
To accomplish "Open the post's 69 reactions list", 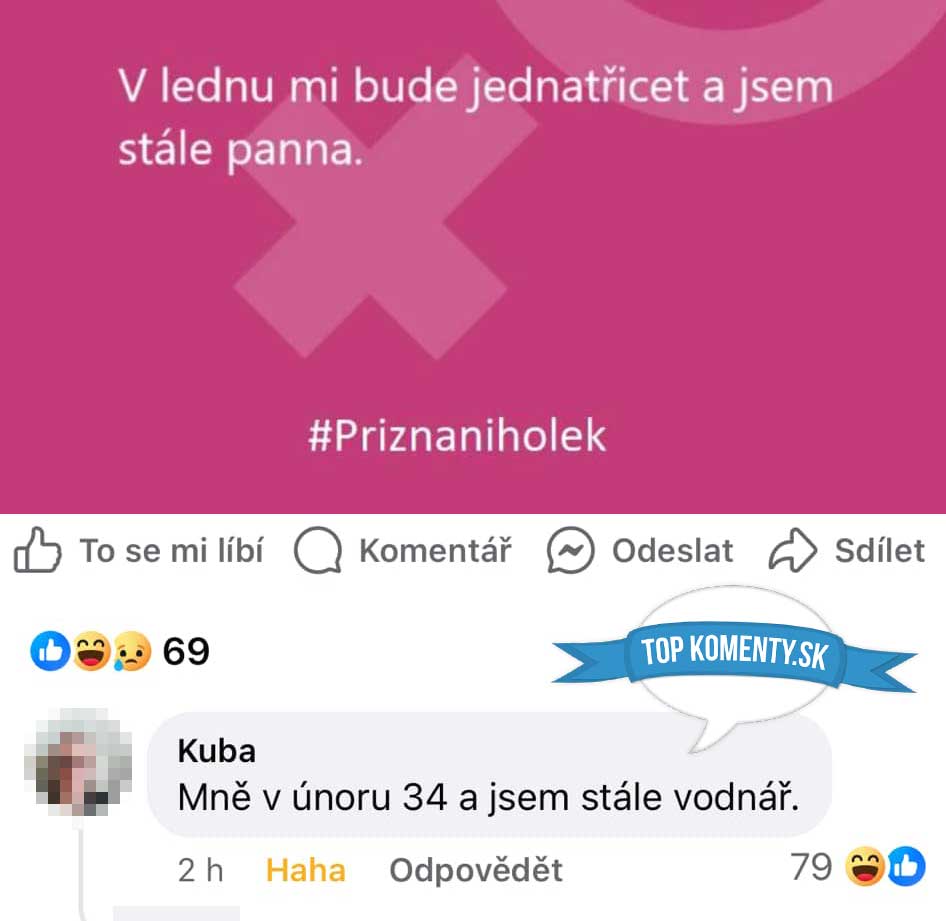I will [122, 652].
